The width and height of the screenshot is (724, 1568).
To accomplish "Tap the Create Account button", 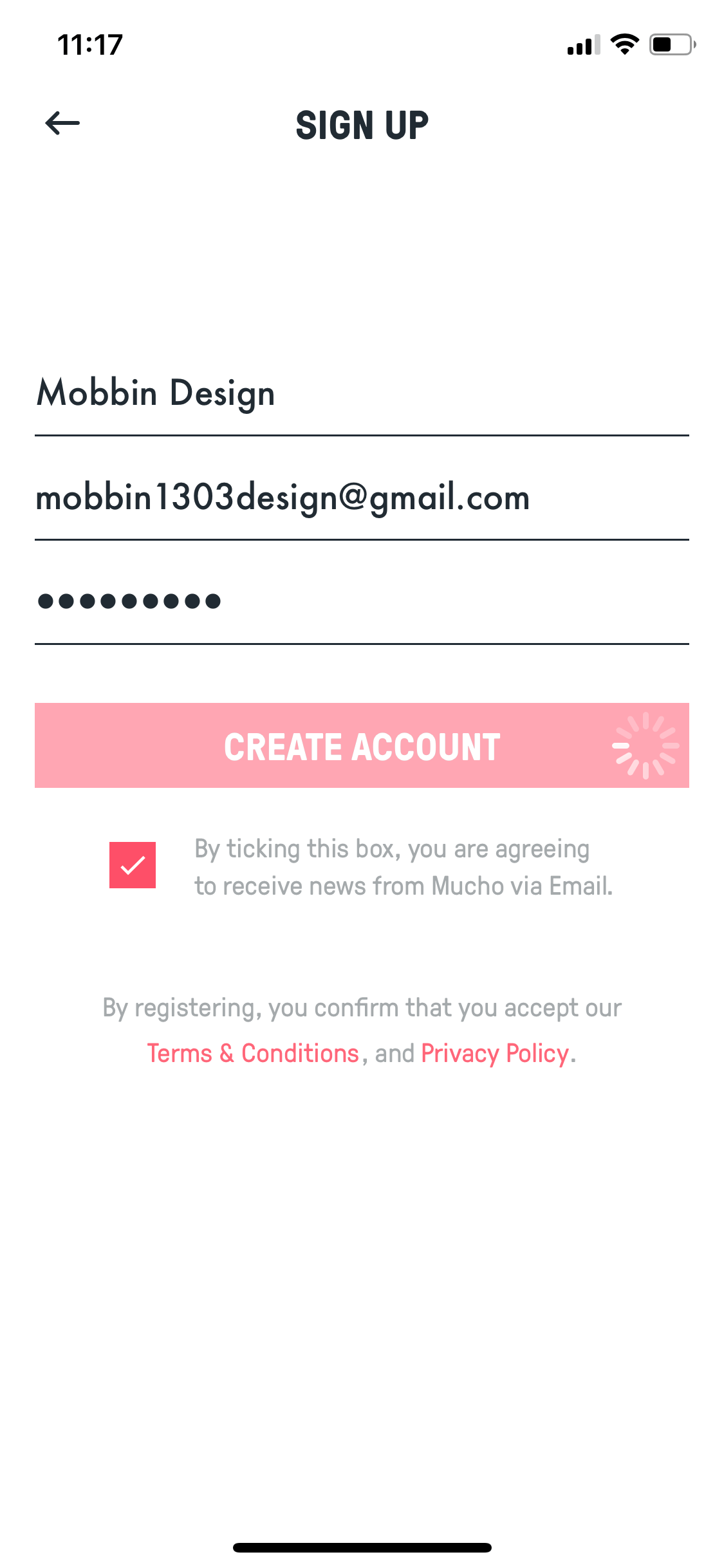I will click(362, 745).
